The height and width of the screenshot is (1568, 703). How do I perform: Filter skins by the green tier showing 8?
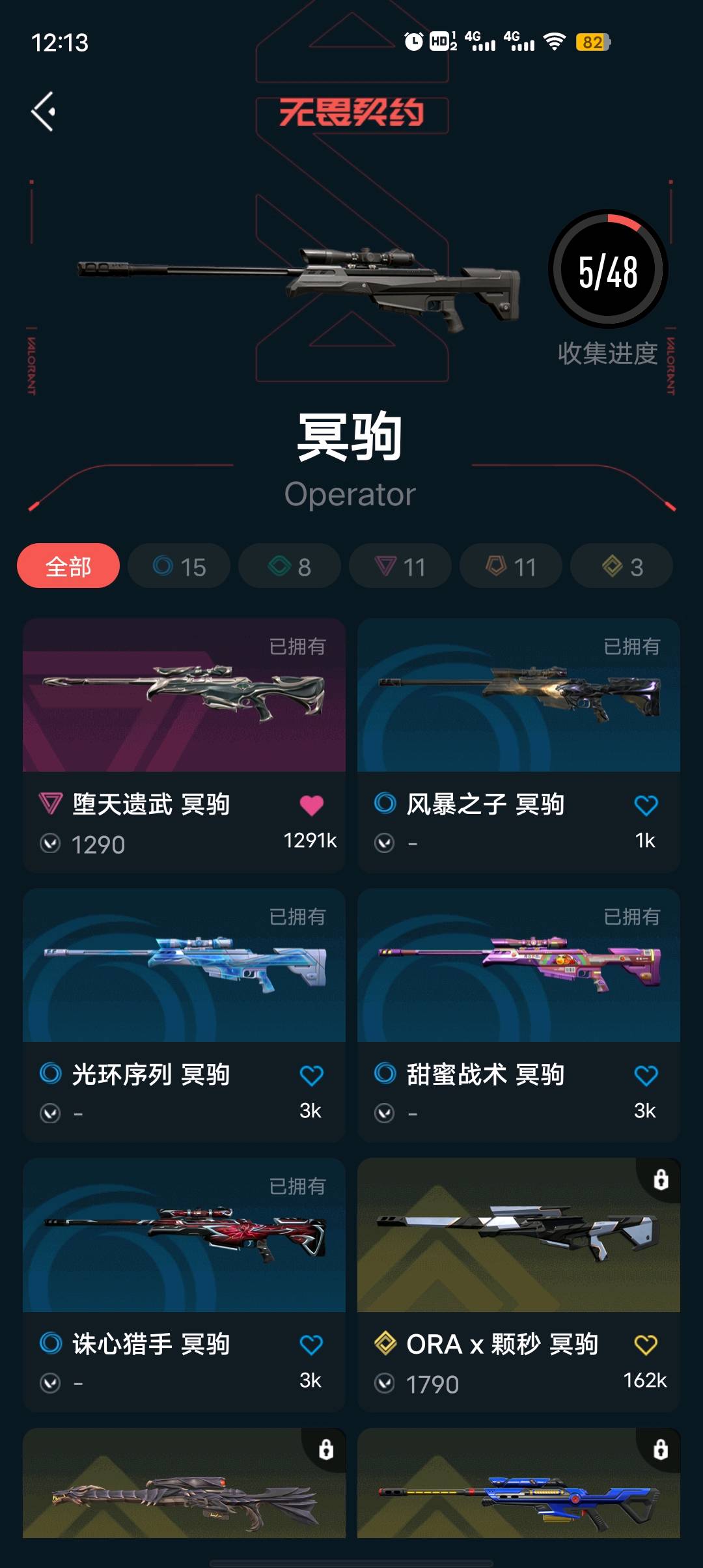(290, 566)
